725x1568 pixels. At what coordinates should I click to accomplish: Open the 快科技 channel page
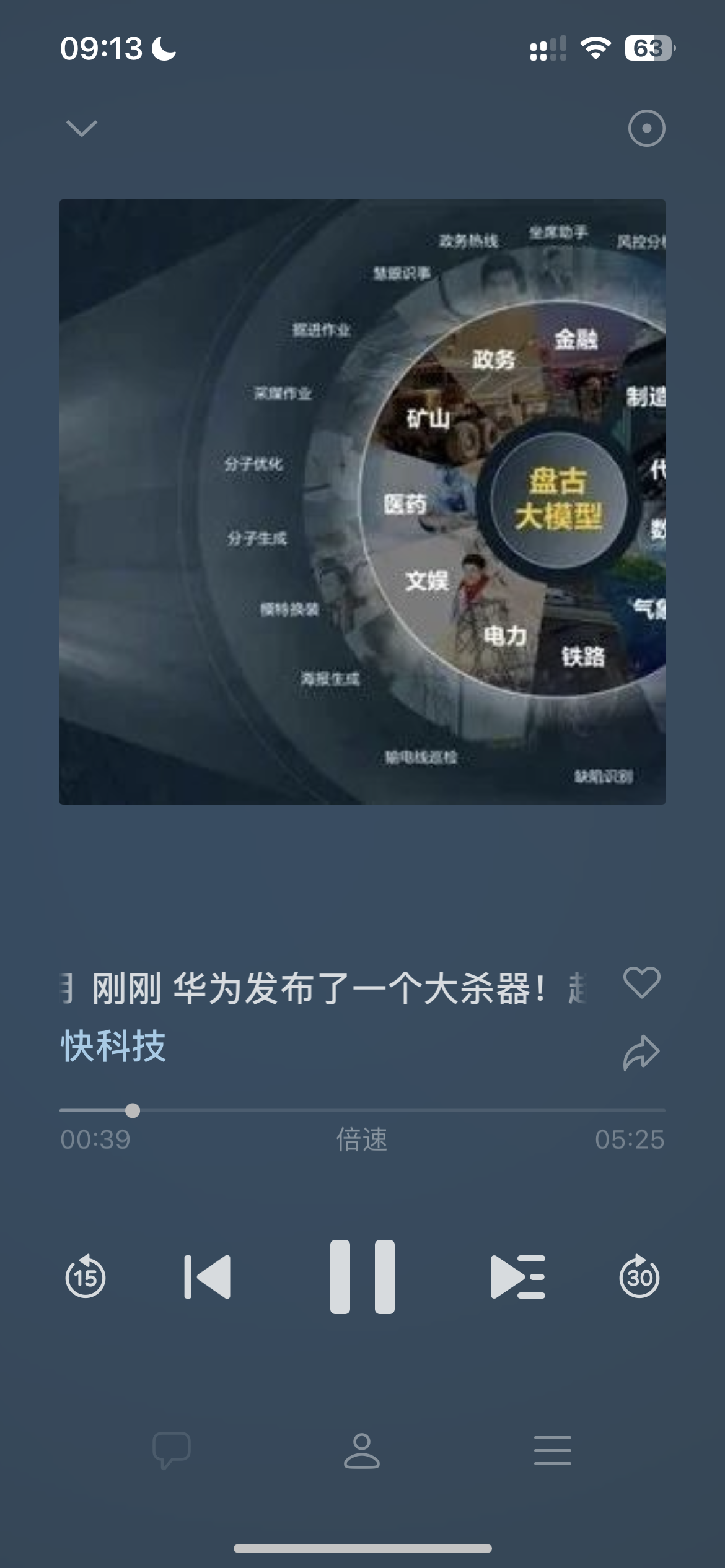point(113,1047)
